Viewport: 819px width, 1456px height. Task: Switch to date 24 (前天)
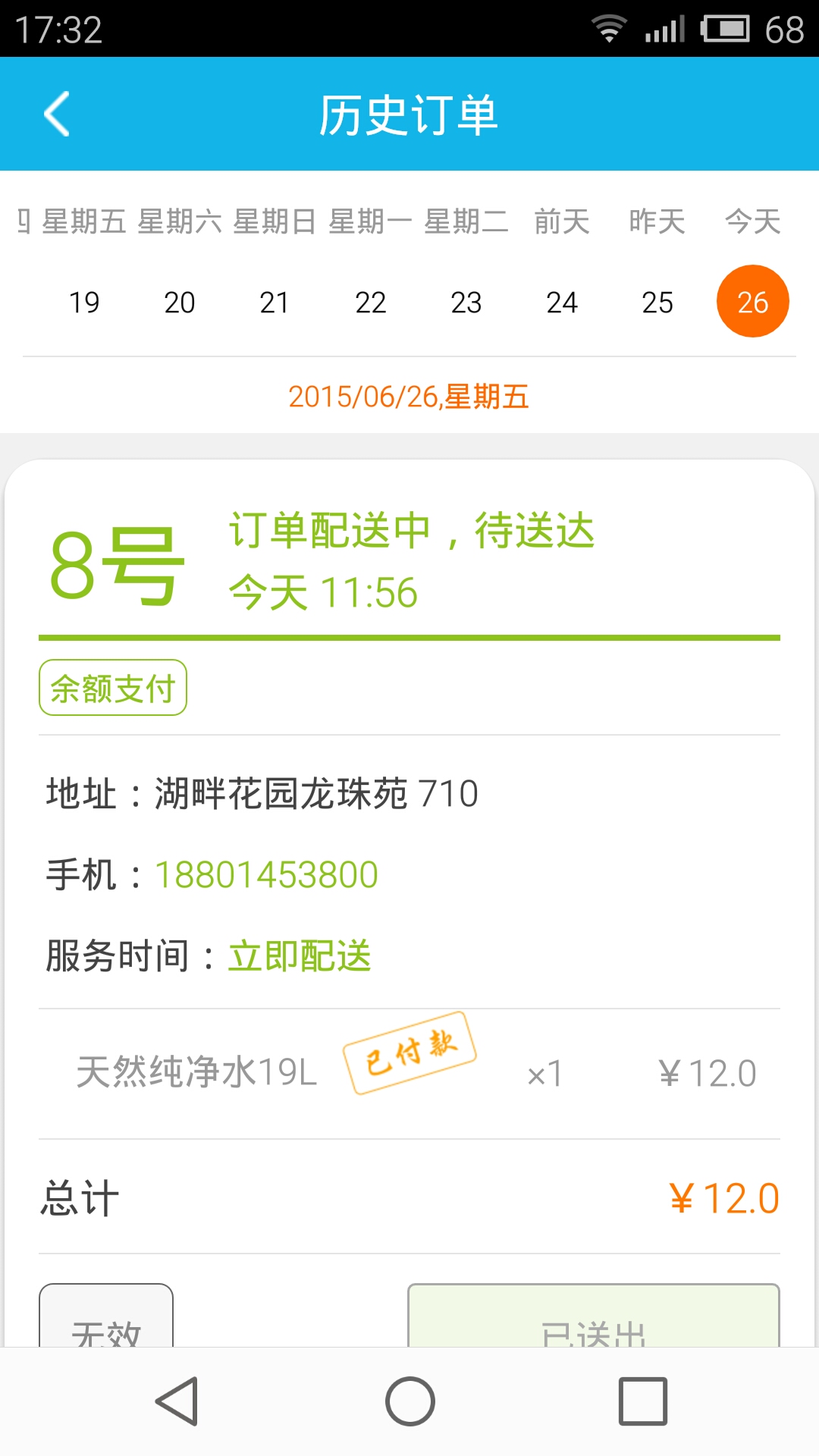tap(562, 303)
